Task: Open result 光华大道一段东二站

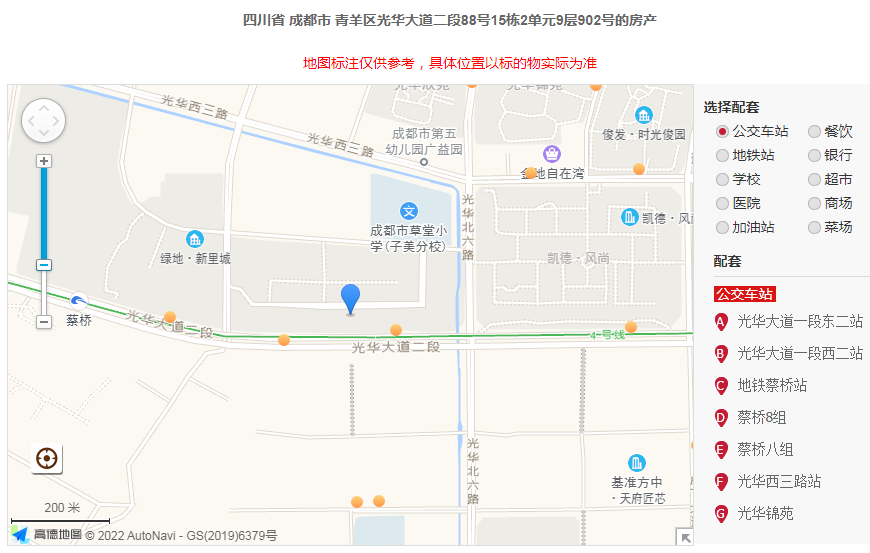Action: pos(800,321)
